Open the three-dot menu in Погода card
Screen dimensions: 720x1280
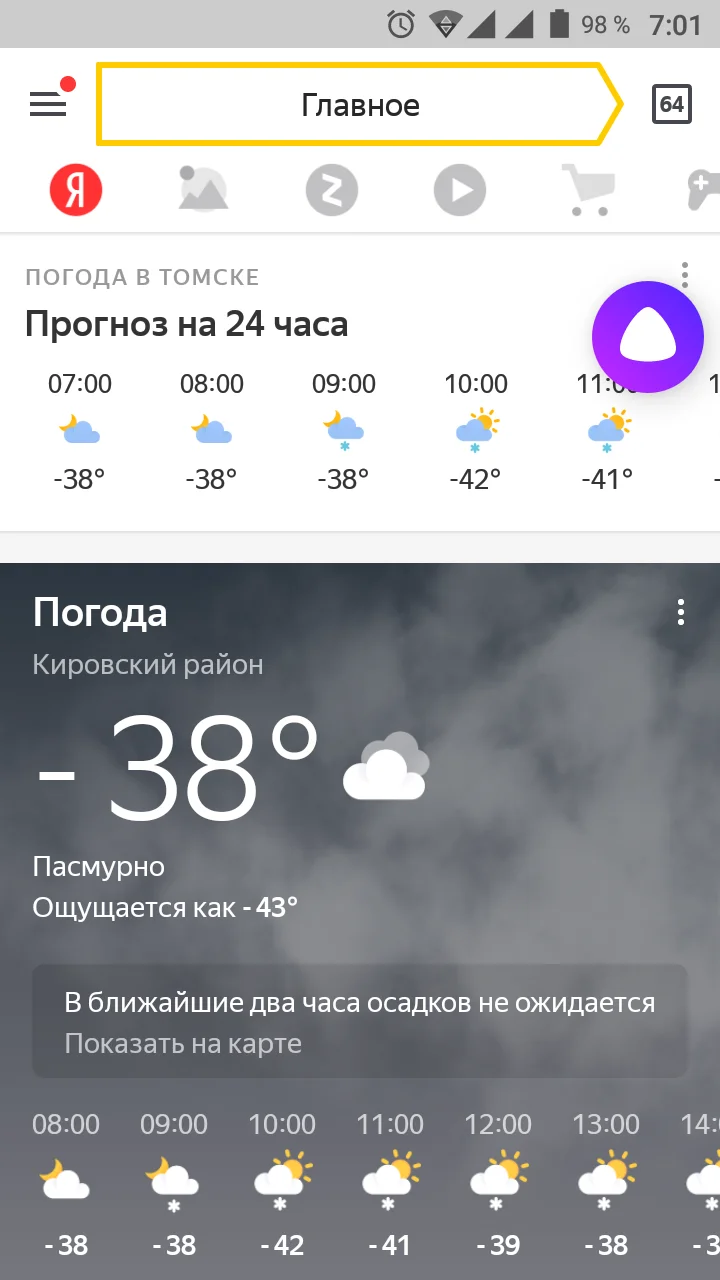[681, 612]
